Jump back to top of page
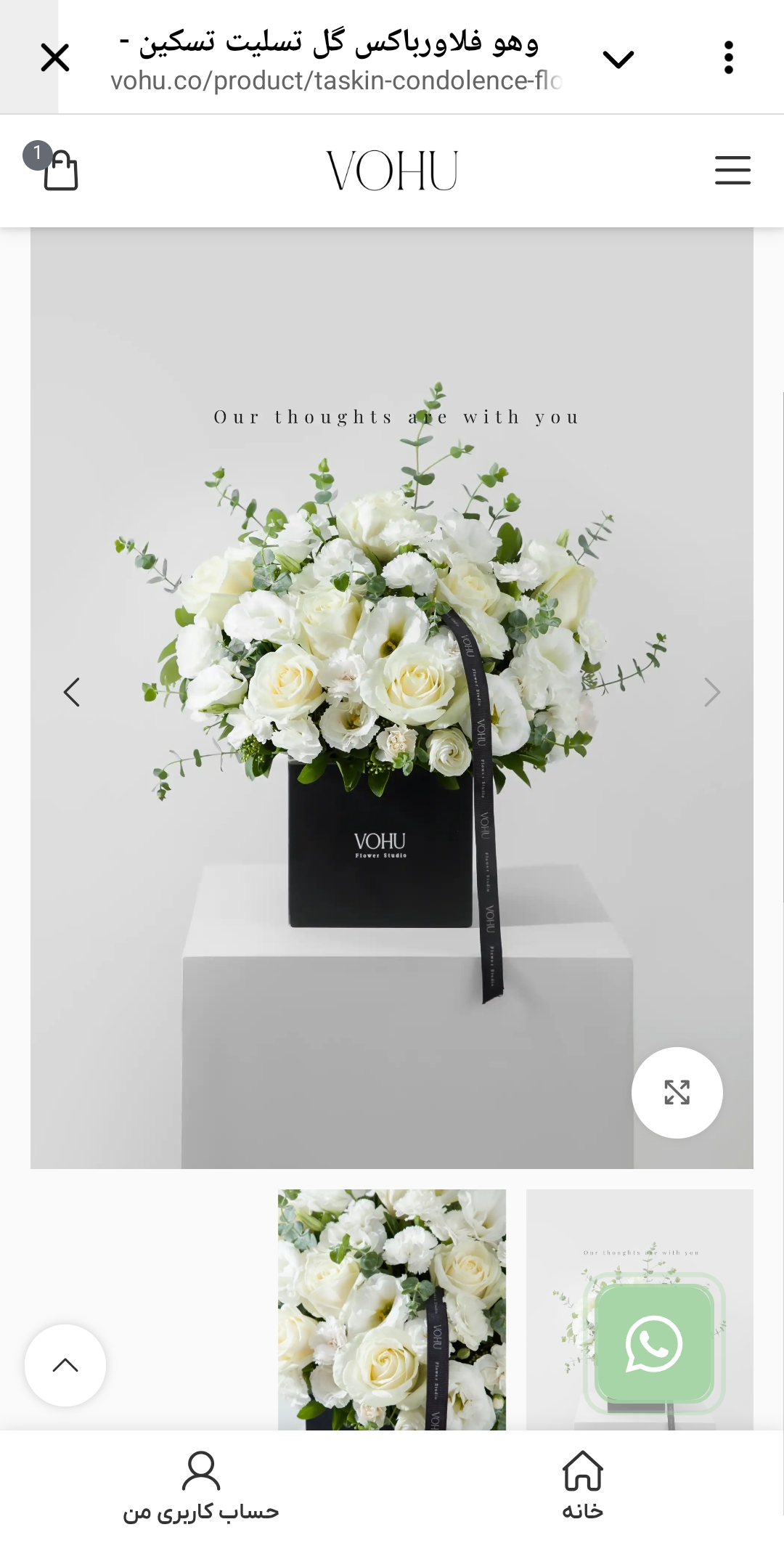The image size is (784, 1543). (65, 1365)
